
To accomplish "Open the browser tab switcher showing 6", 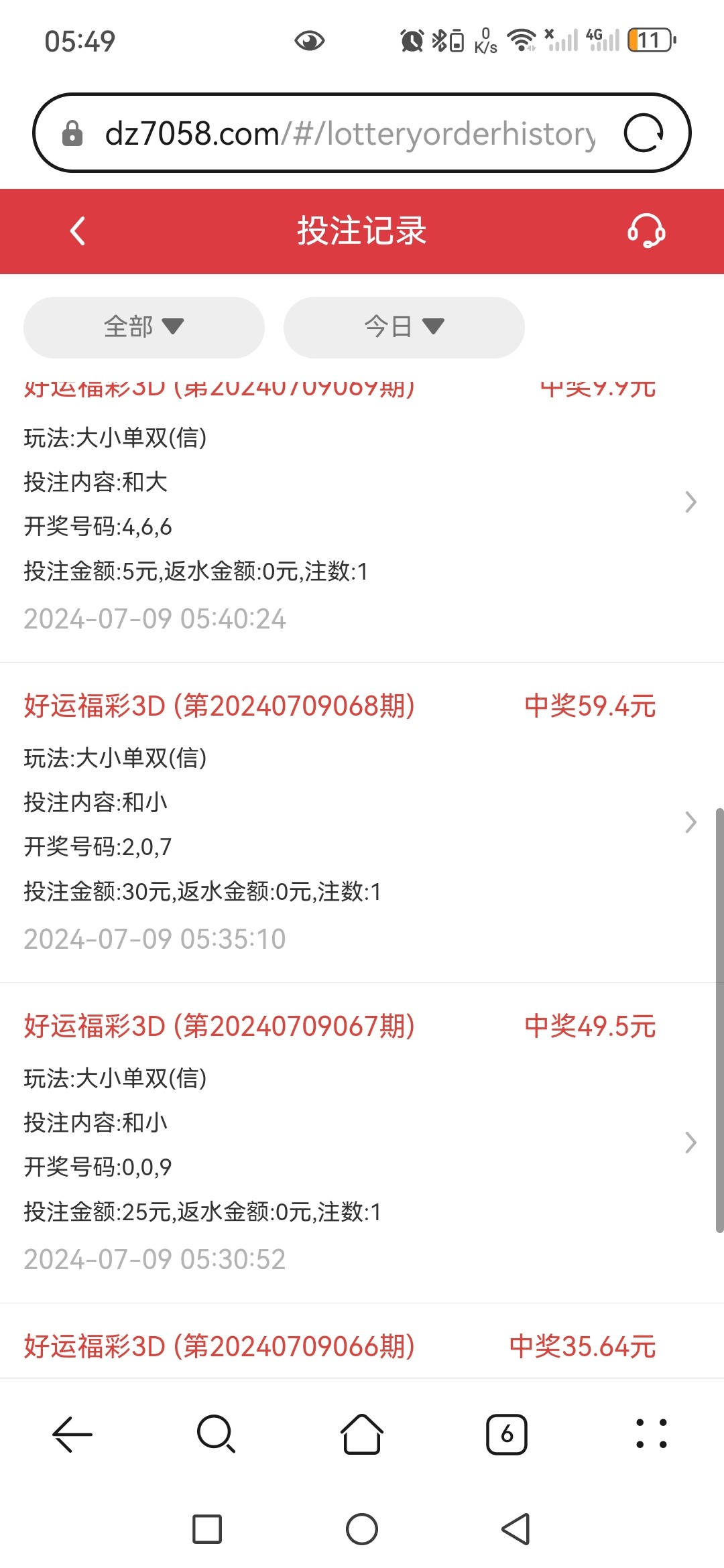I will tap(507, 1434).
